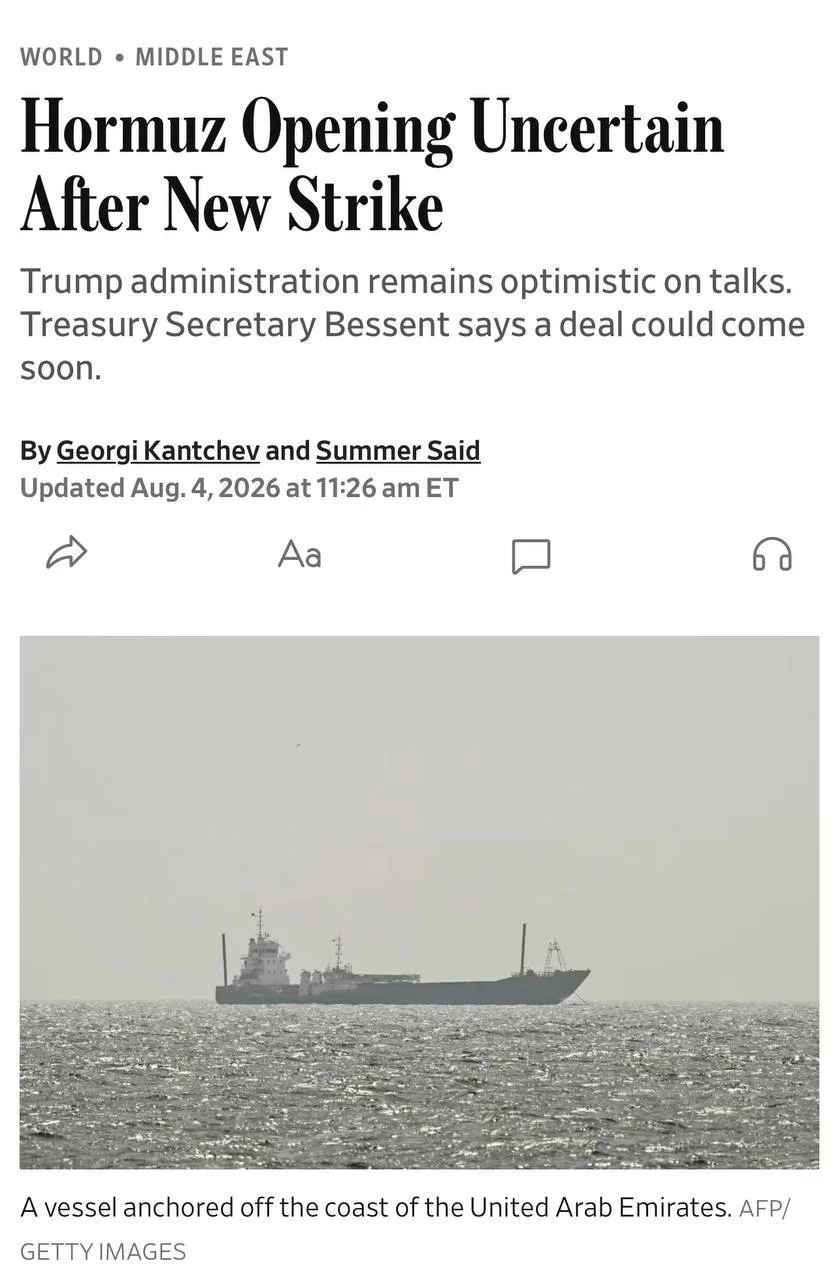This screenshot has width=839, height=1280.
Task: Open text size settings (Aa)
Action: tap(300, 553)
